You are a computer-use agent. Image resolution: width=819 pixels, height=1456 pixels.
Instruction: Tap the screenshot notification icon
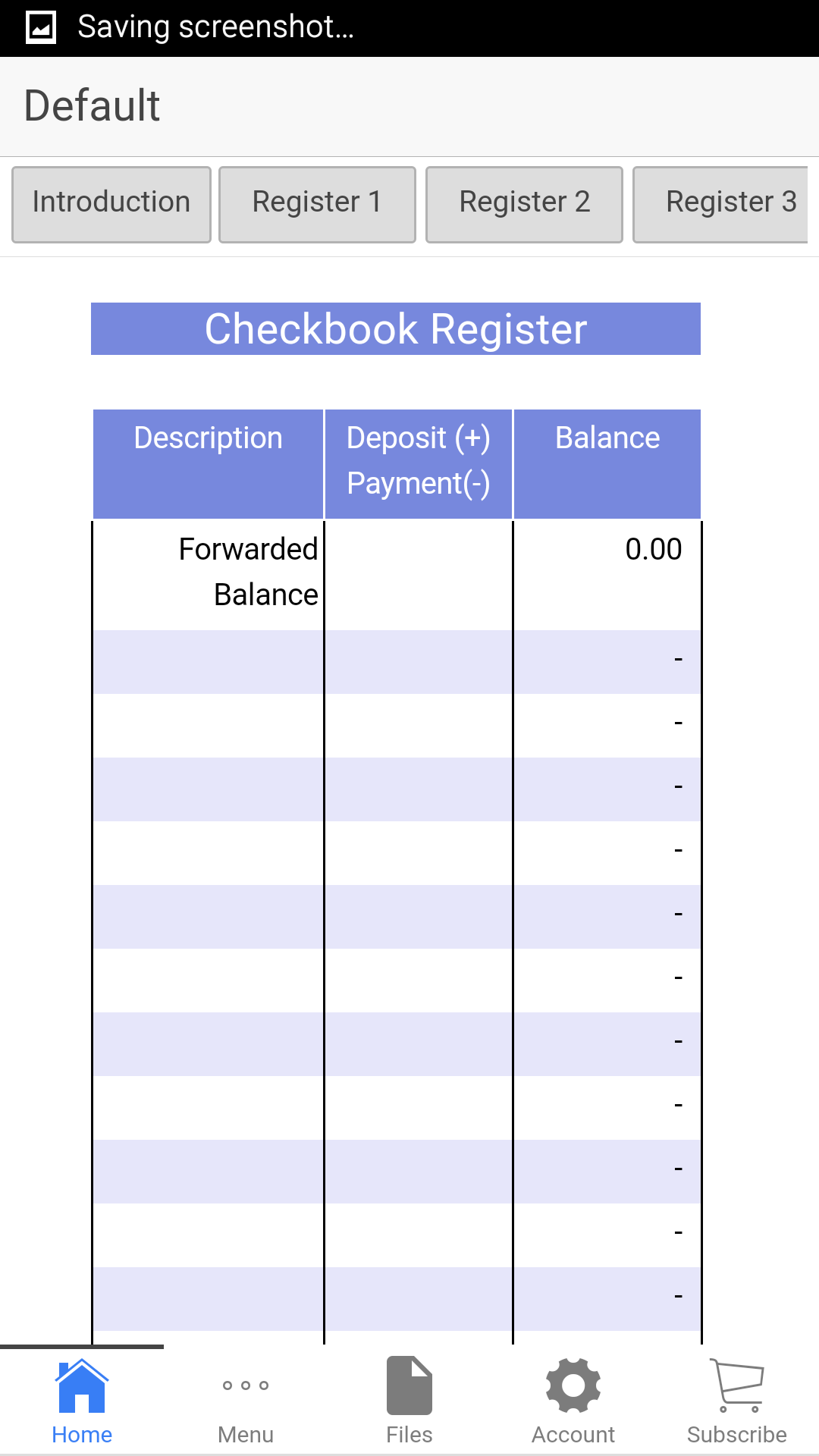[x=41, y=27]
